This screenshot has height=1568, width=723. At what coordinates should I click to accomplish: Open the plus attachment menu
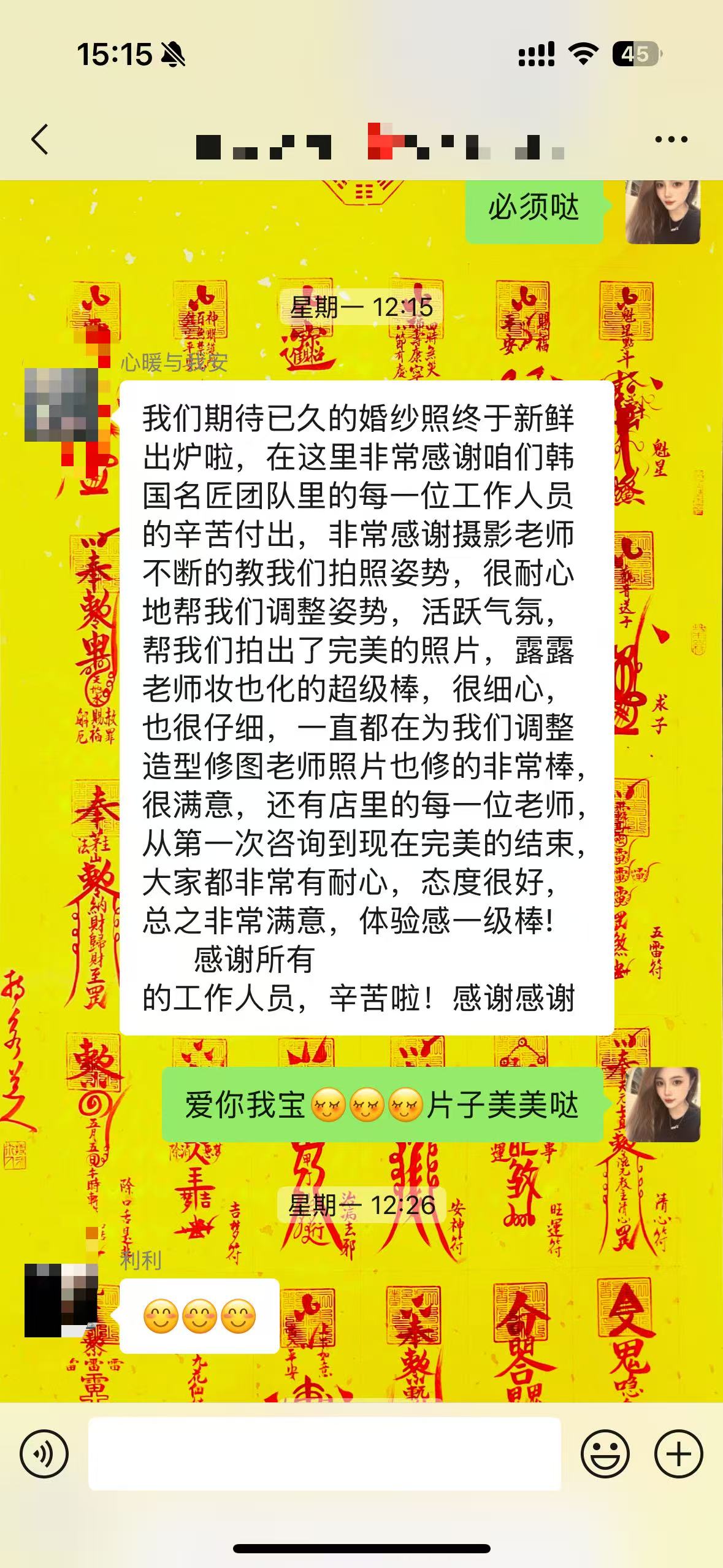coord(678,1453)
